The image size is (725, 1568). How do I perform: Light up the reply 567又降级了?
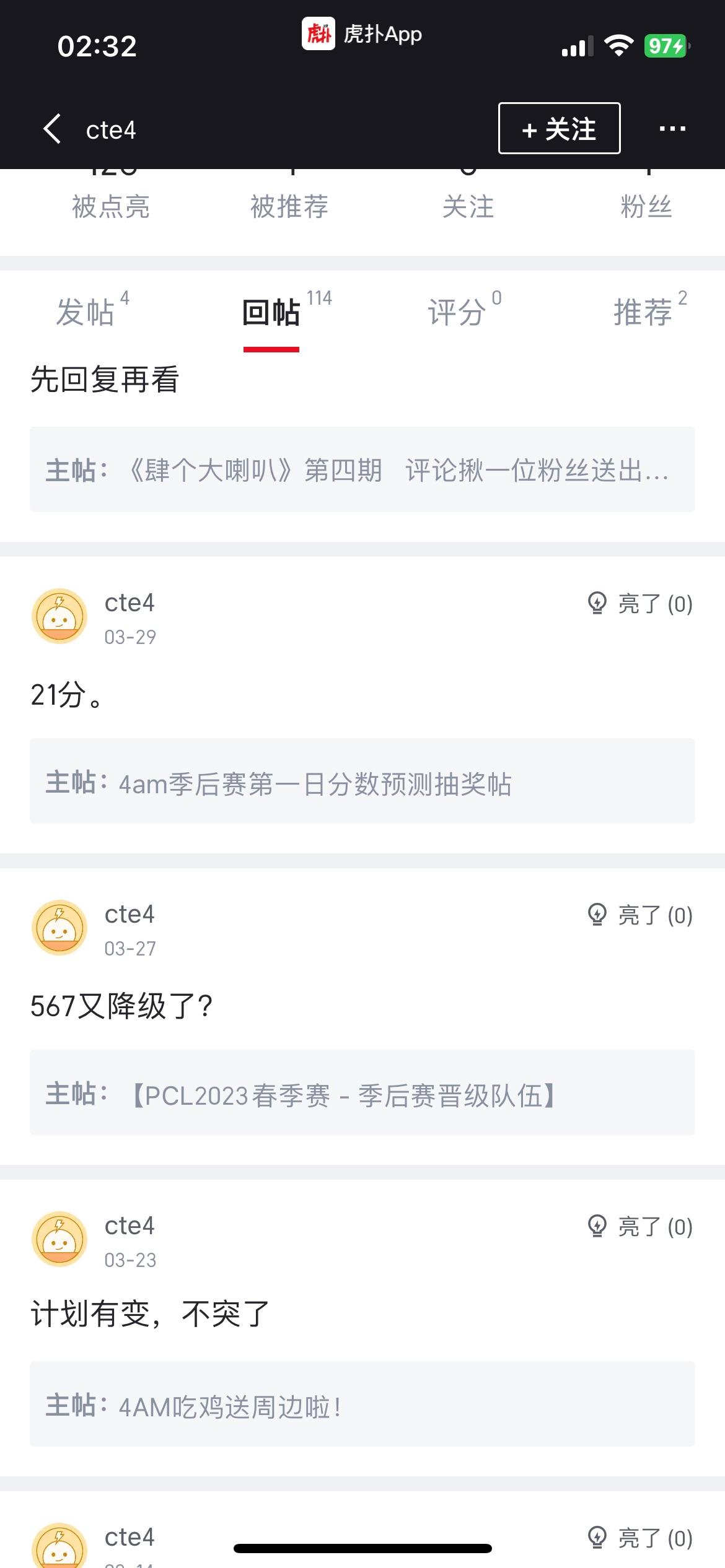point(639,915)
